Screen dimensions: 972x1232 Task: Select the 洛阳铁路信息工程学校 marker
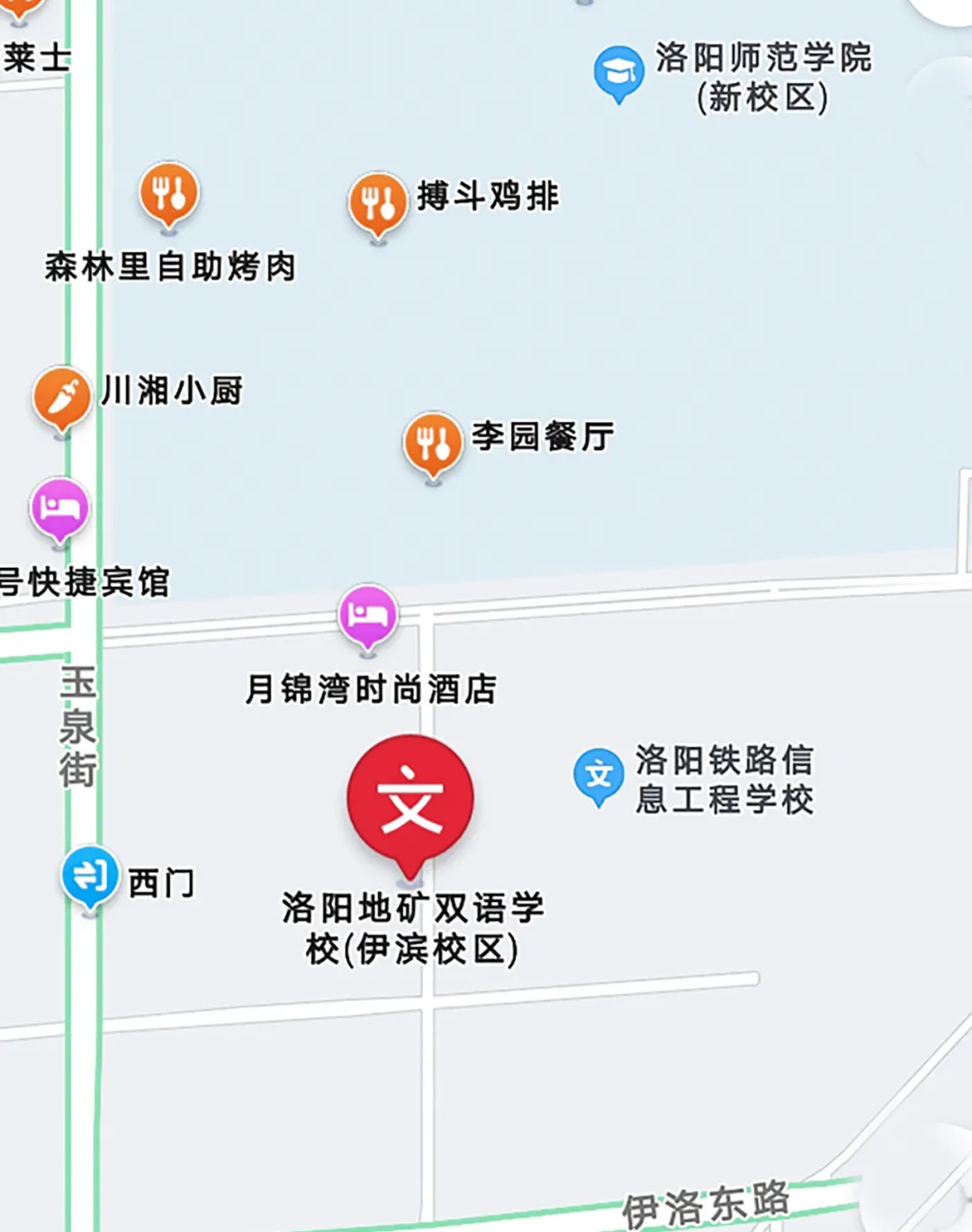click(x=598, y=775)
